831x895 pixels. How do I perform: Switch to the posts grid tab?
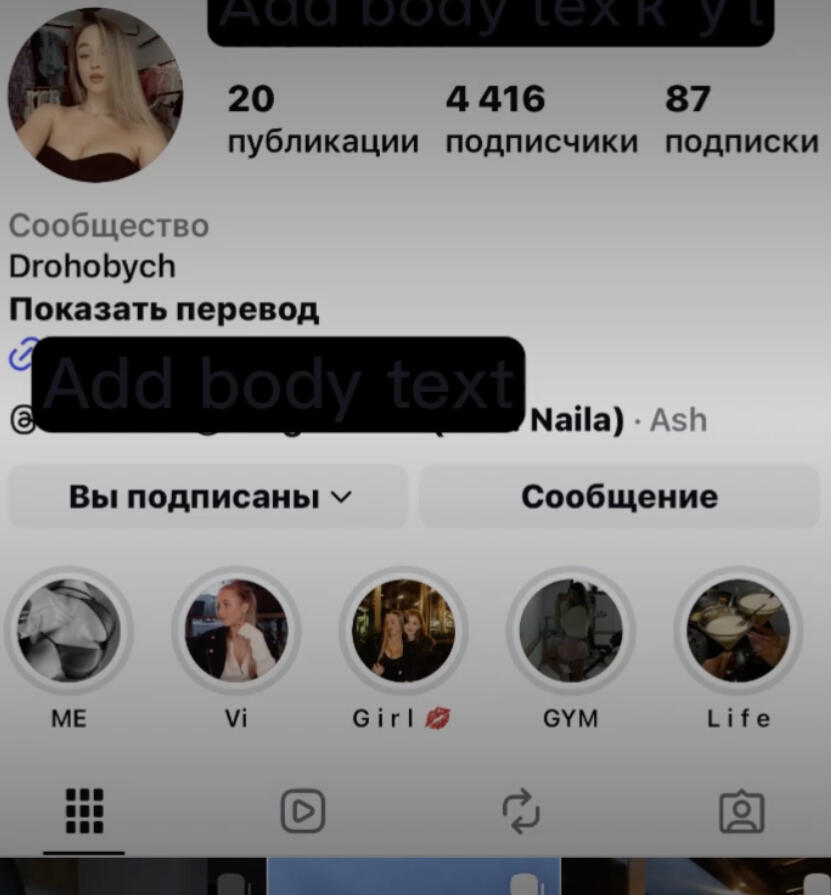[84, 810]
